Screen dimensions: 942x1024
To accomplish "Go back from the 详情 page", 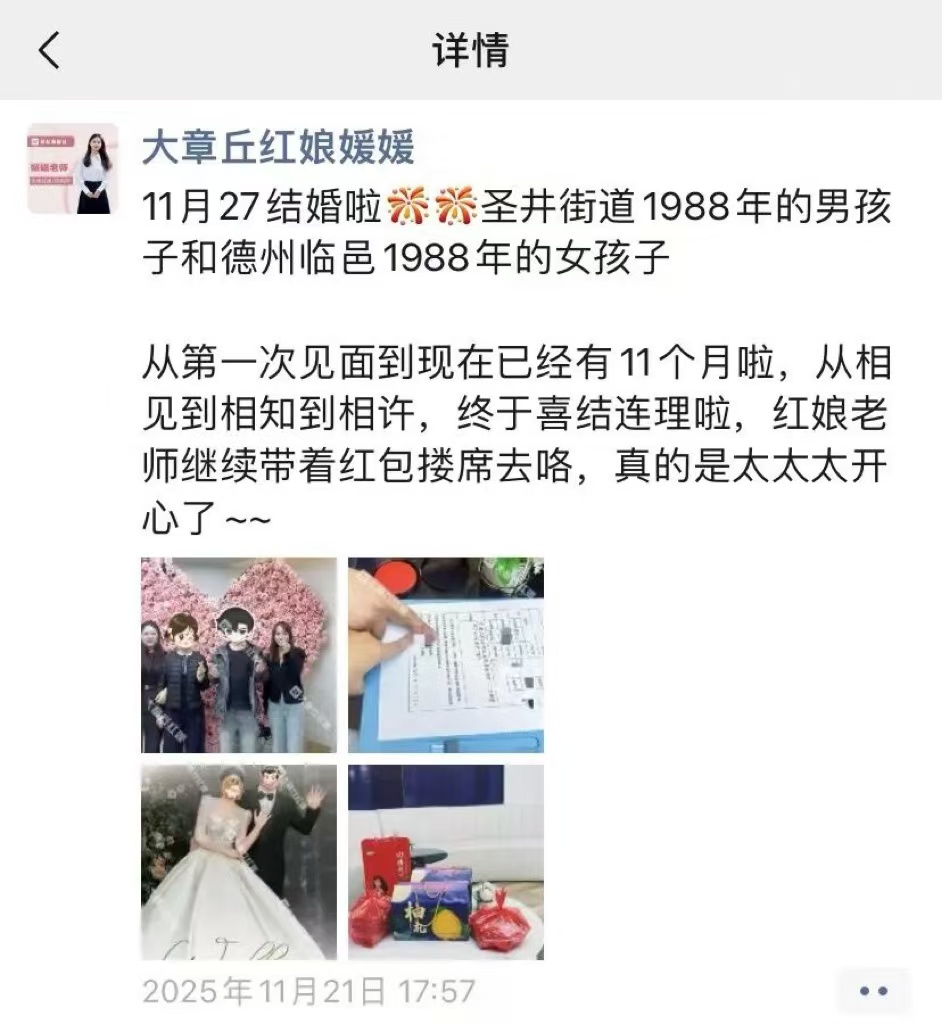I will click(x=50, y=50).
